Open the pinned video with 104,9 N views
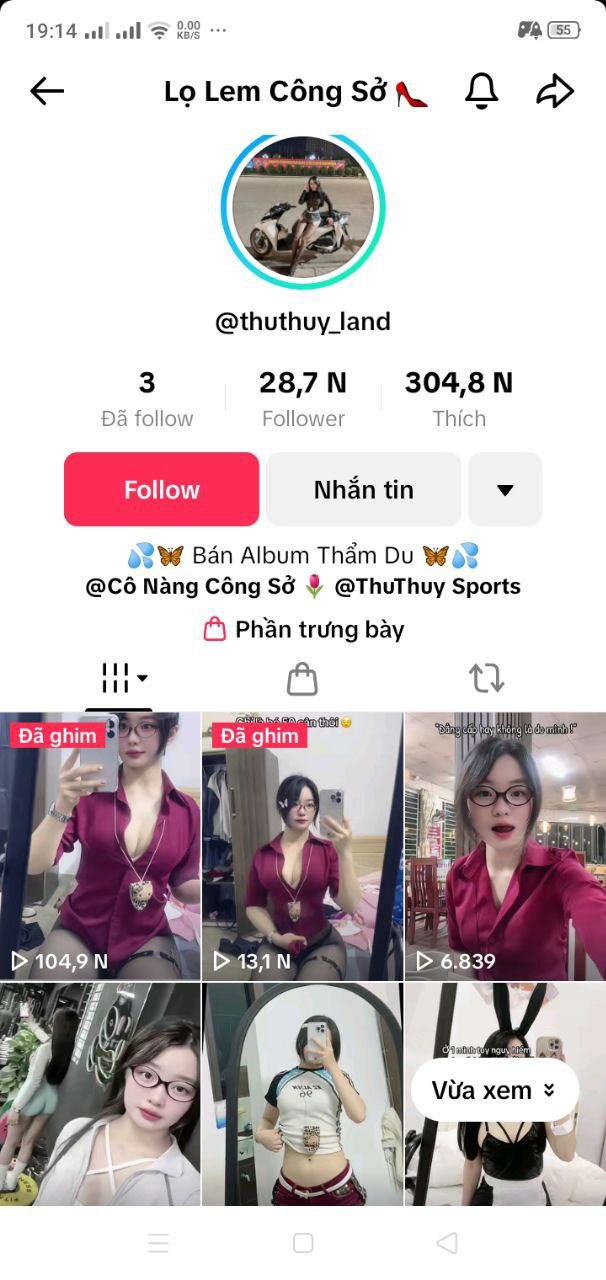The image size is (606, 1280). 100,846
